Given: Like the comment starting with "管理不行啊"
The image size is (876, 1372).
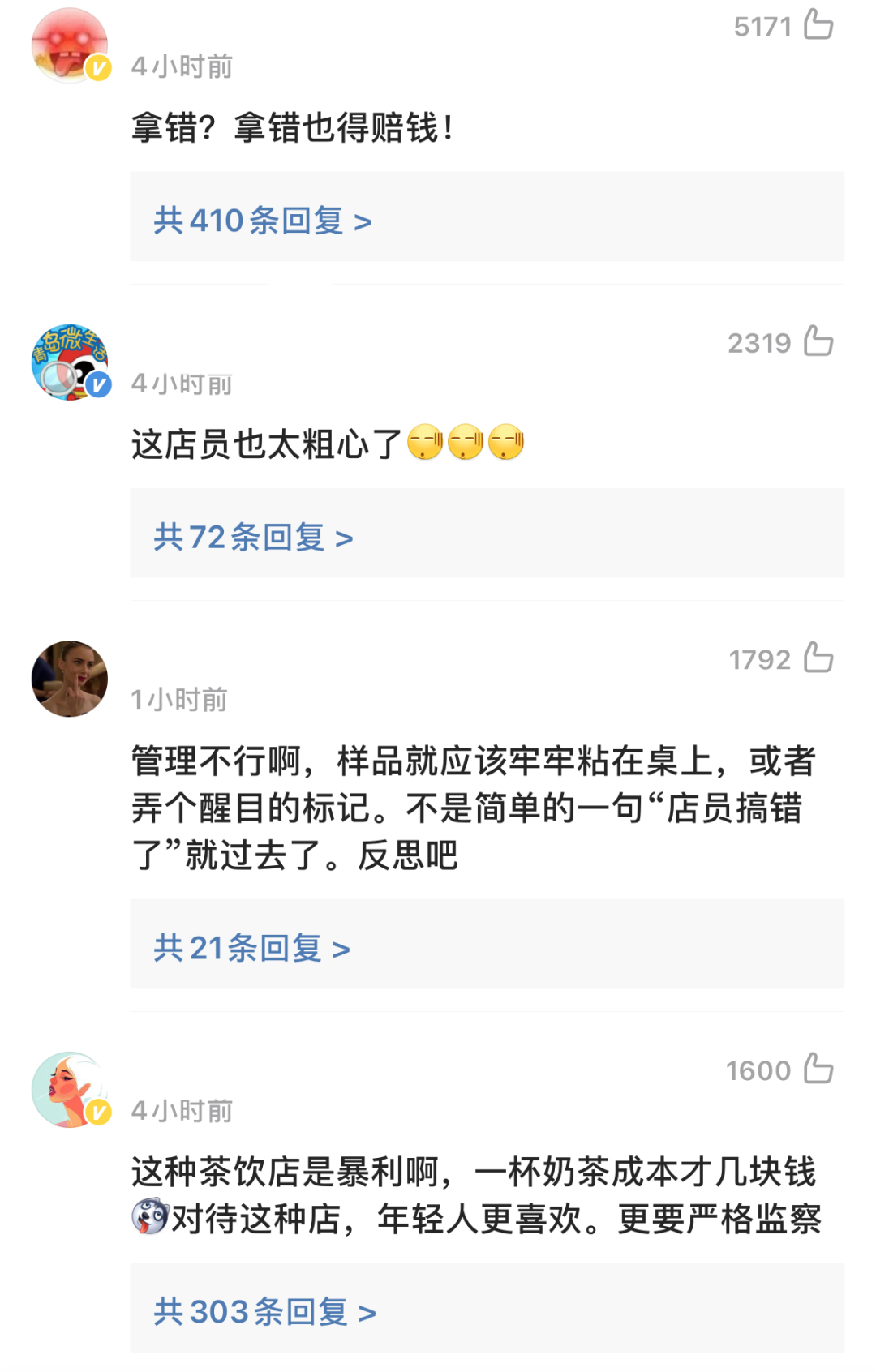Looking at the screenshot, I should coord(819,661).
